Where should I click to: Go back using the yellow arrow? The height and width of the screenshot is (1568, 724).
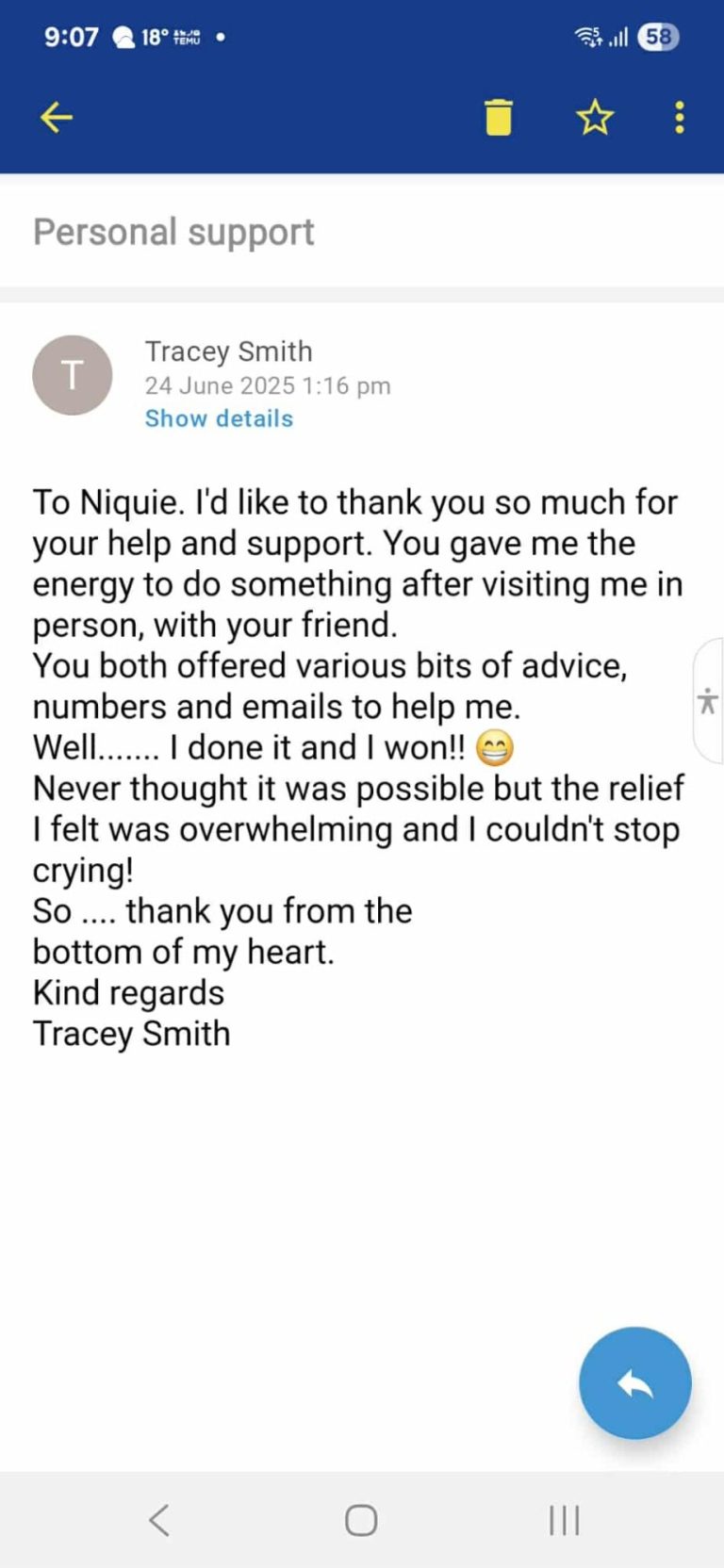[57, 118]
